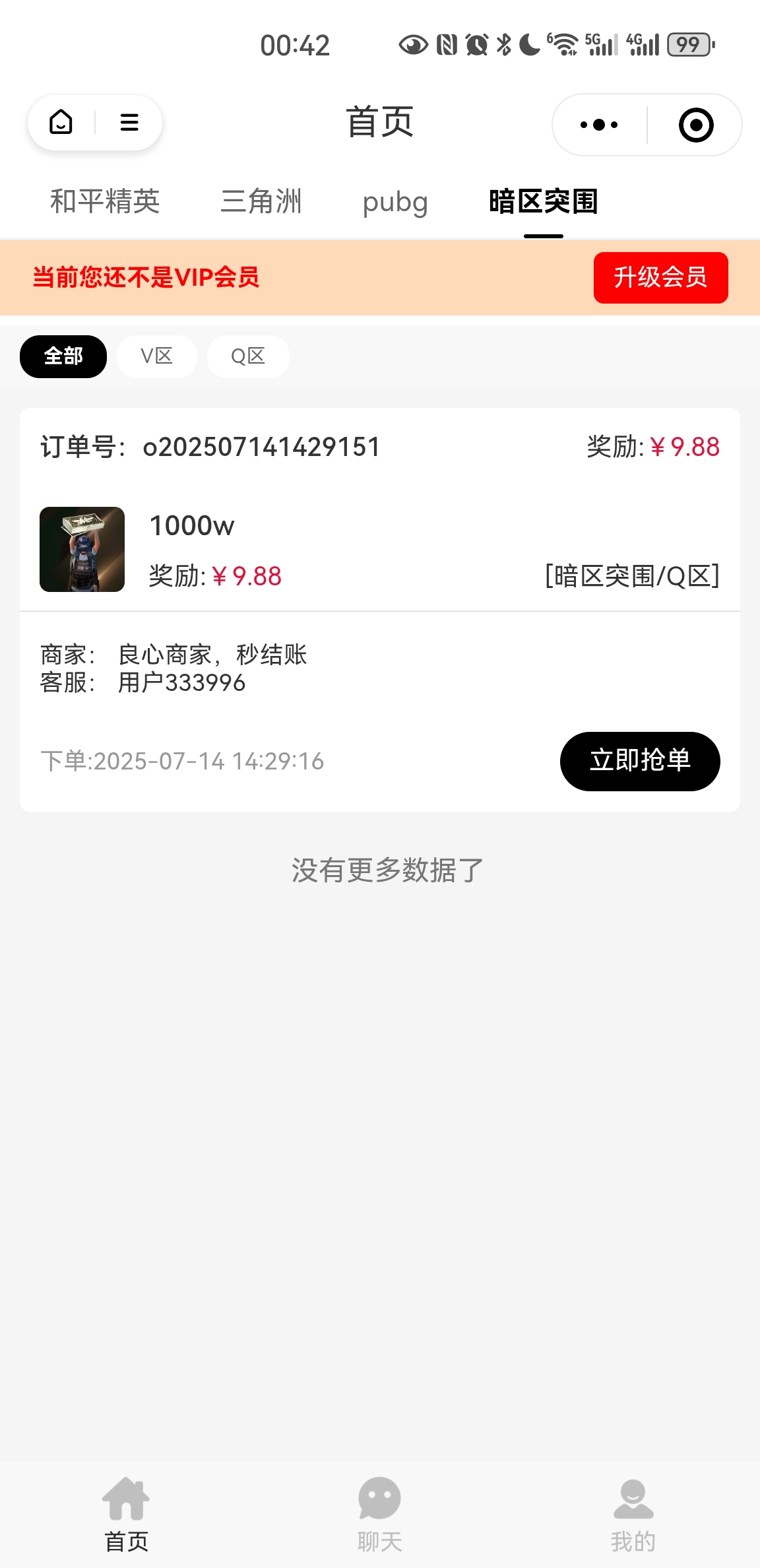Enable the V区 filter
This screenshot has width=760, height=1568.
pos(156,356)
